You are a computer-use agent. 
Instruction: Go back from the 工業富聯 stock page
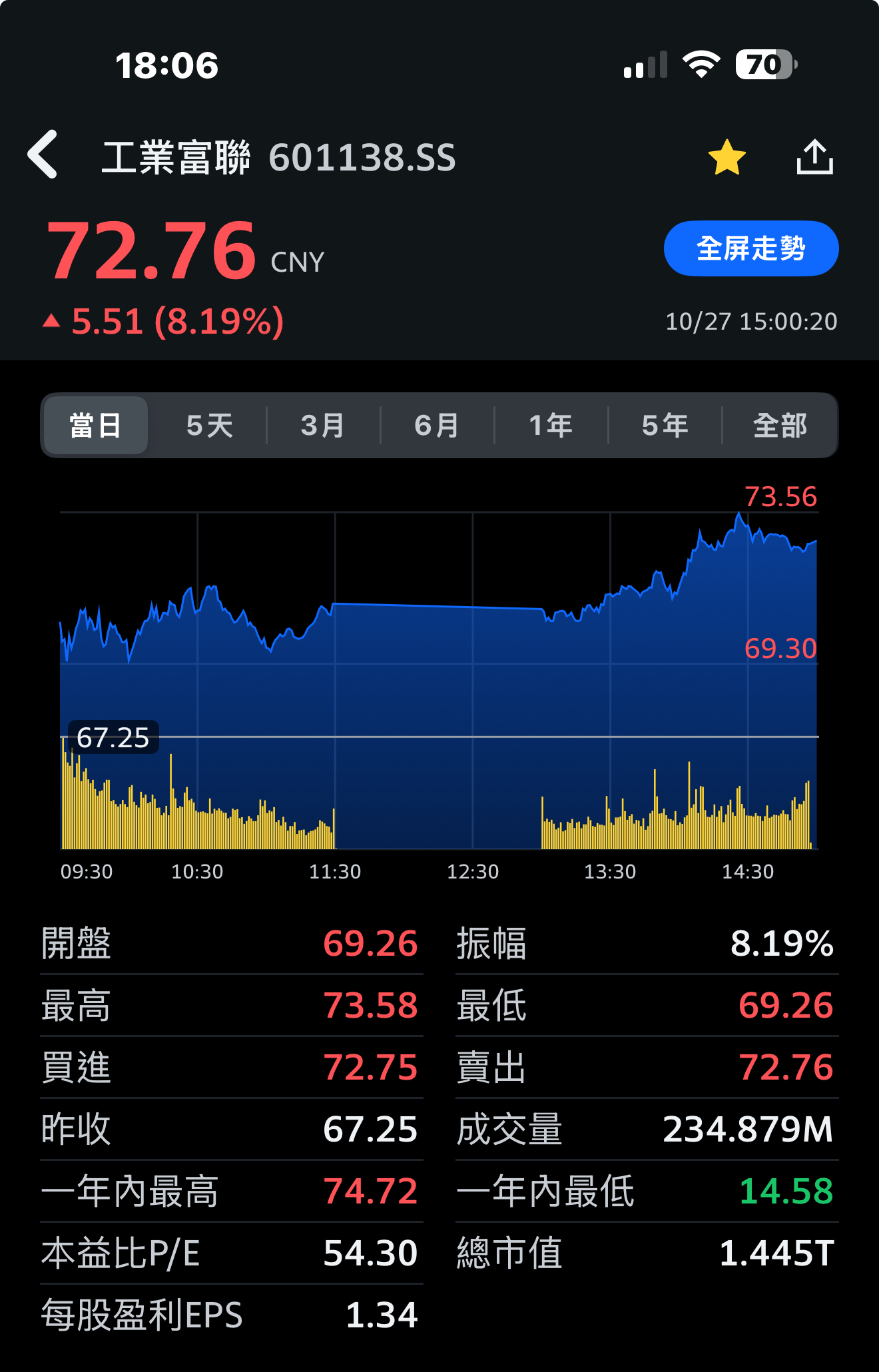(x=44, y=156)
